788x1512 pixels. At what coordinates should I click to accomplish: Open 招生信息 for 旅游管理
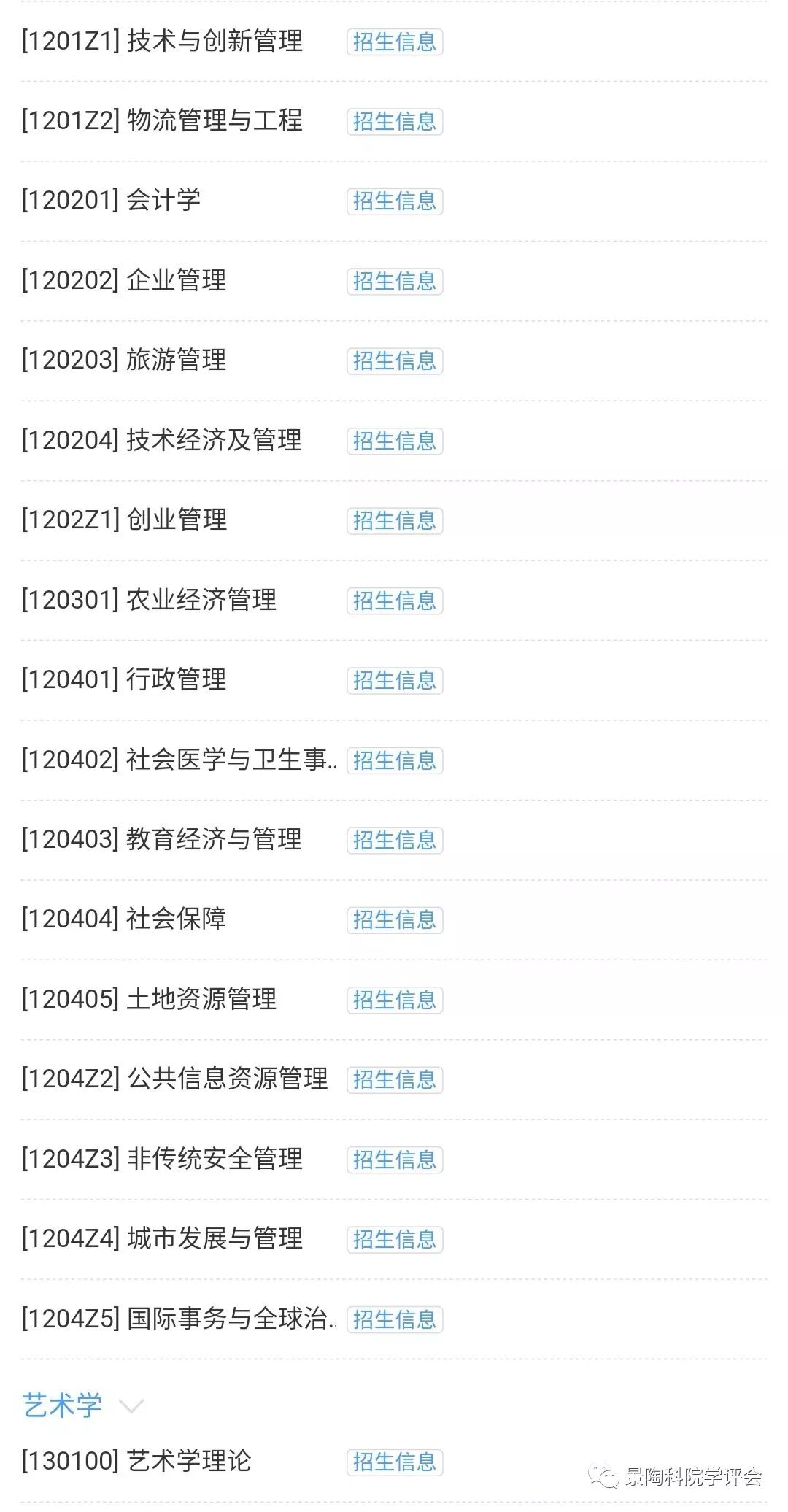[395, 361]
